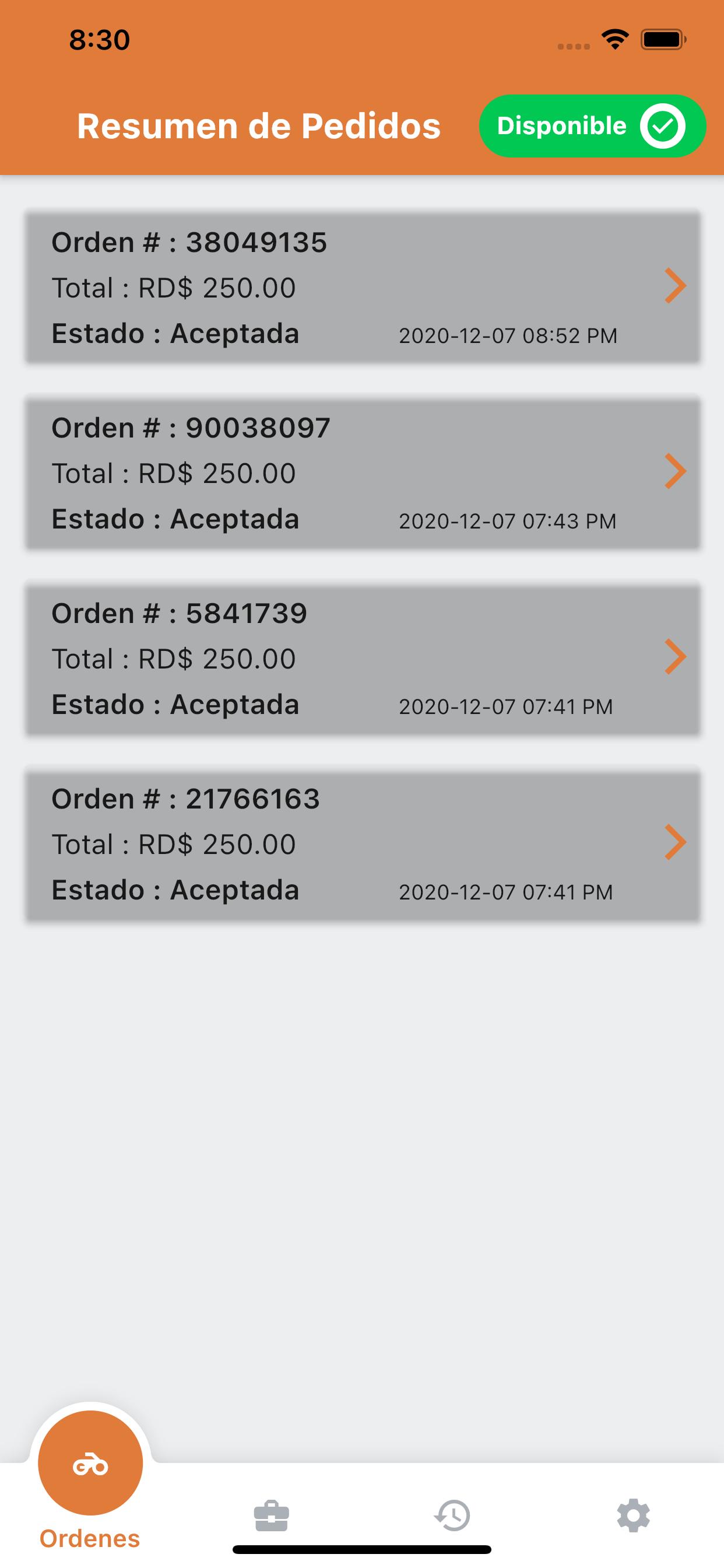The width and height of the screenshot is (724, 1568).
Task: Toggle the Disponible availability switch
Action: pos(592,126)
